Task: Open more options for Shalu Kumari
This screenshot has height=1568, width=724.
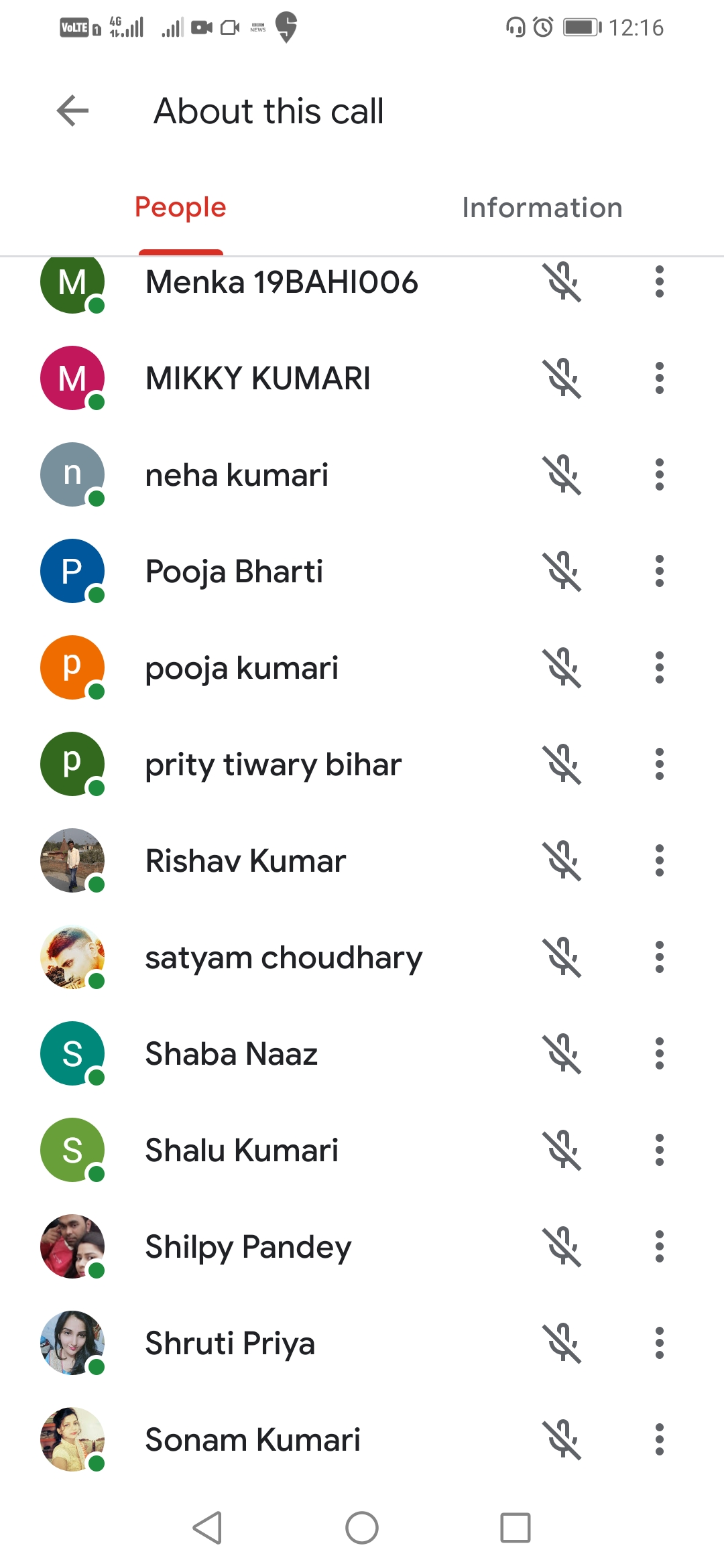Action: pyautogui.click(x=660, y=1151)
